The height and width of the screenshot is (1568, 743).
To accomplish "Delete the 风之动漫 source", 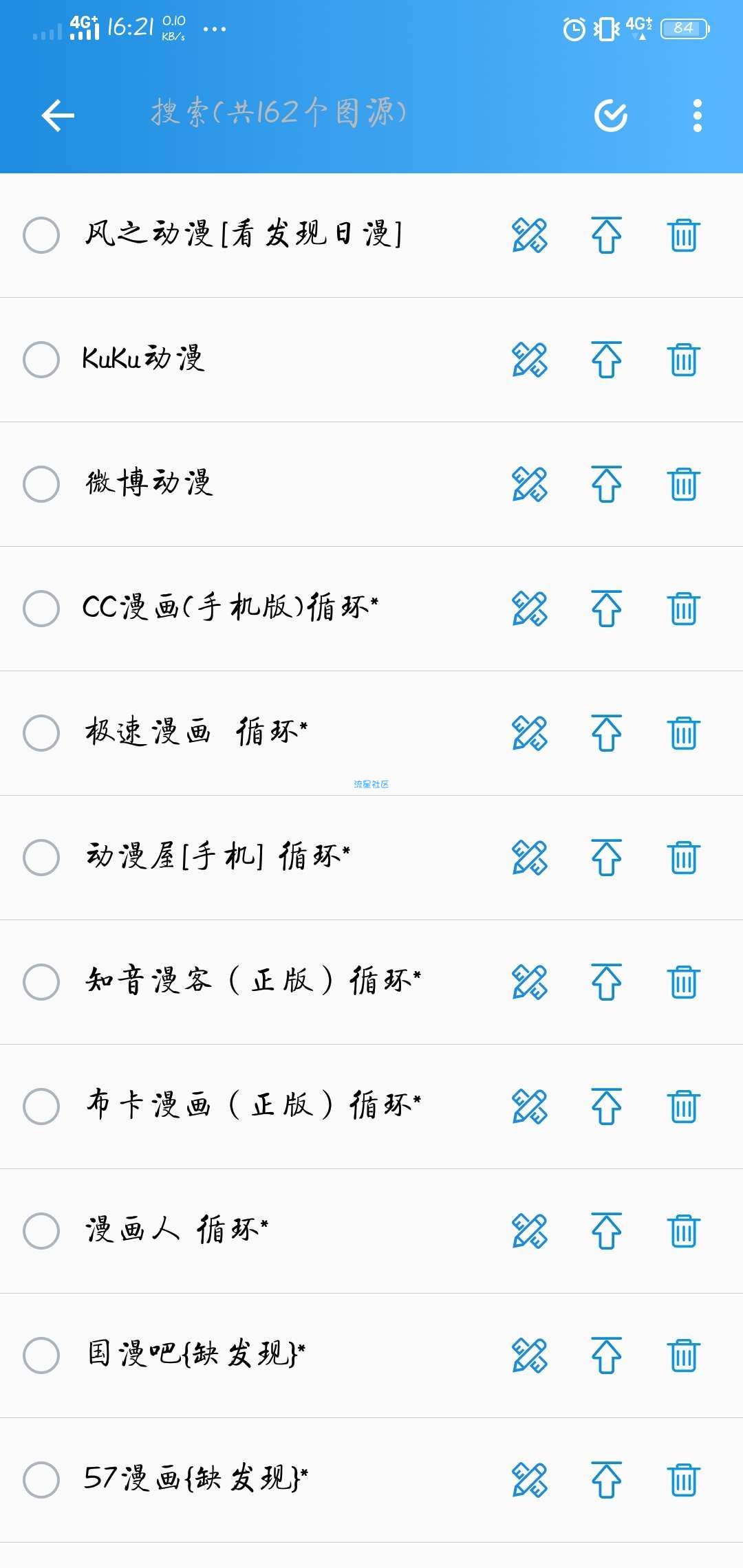I will coord(683,235).
